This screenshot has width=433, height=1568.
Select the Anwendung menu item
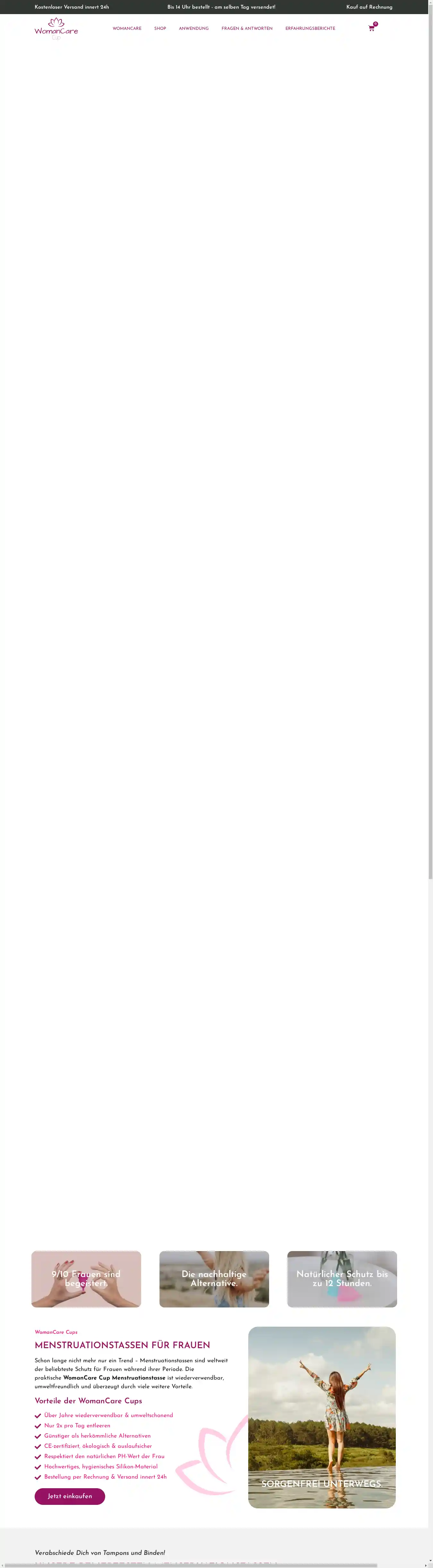[x=194, y=29]
